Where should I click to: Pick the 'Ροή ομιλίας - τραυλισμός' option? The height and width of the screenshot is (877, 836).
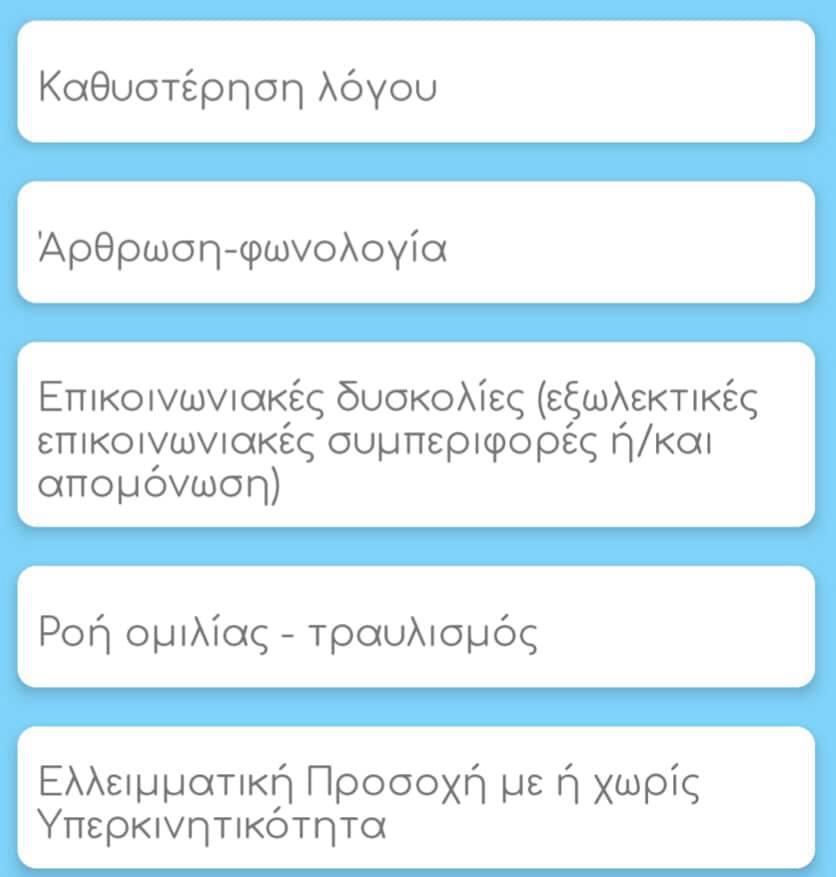pyautogui.click(x=416, y=629)
